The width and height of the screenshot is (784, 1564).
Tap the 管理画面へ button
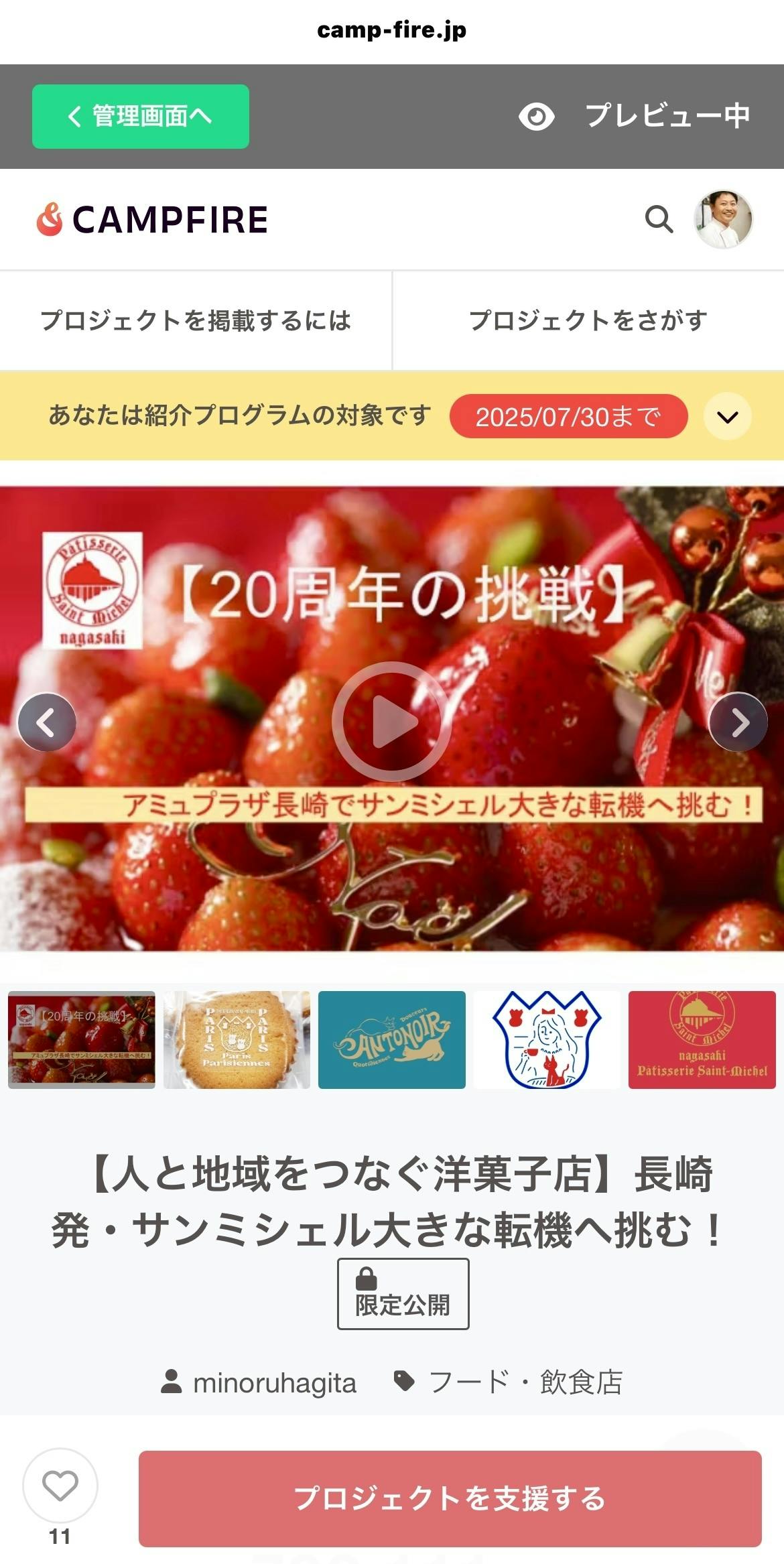(x=141, y=117)
